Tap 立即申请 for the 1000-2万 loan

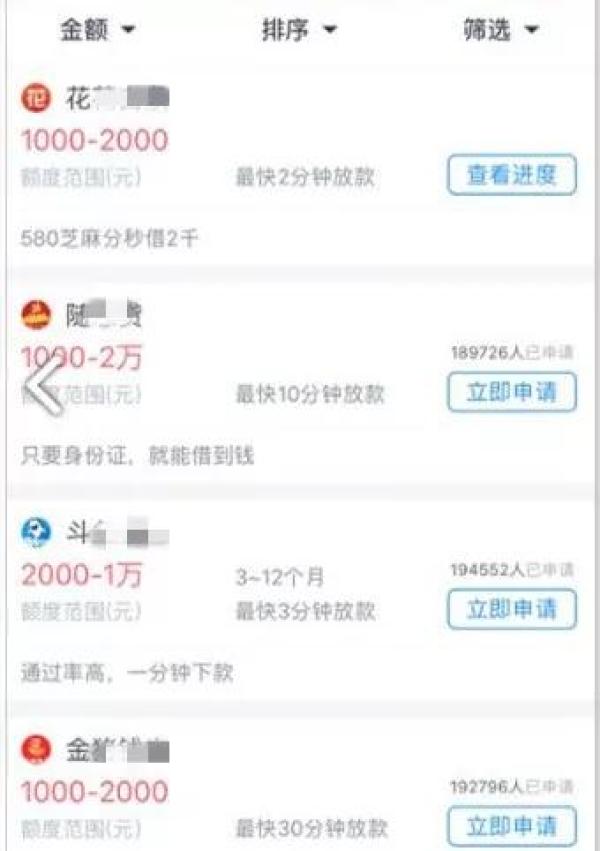pos(511,392)
